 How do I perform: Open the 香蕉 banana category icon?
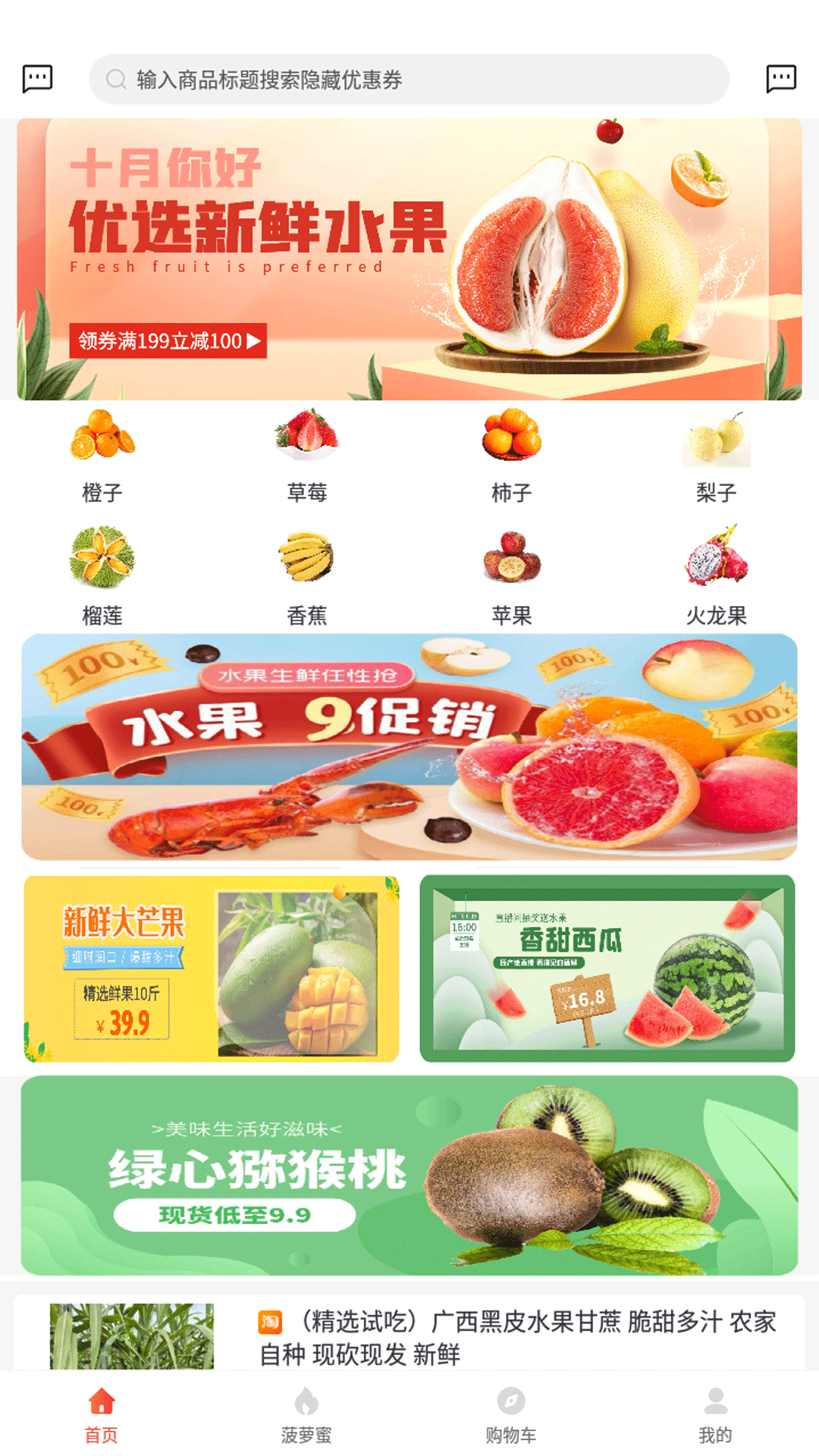pyautogui.click(x=306, y=560)
